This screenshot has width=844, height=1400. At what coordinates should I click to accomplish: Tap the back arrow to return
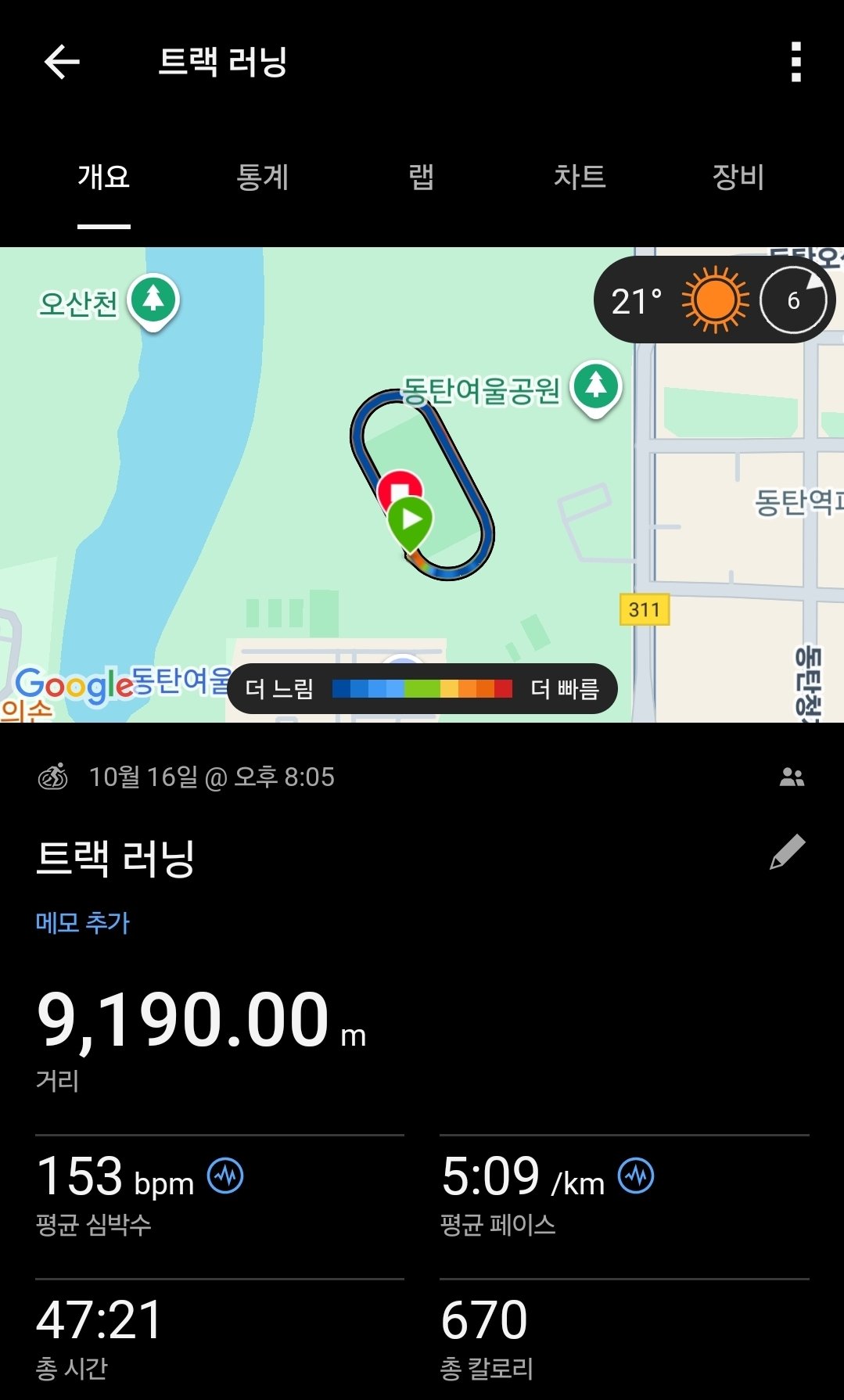pos(61,63)
